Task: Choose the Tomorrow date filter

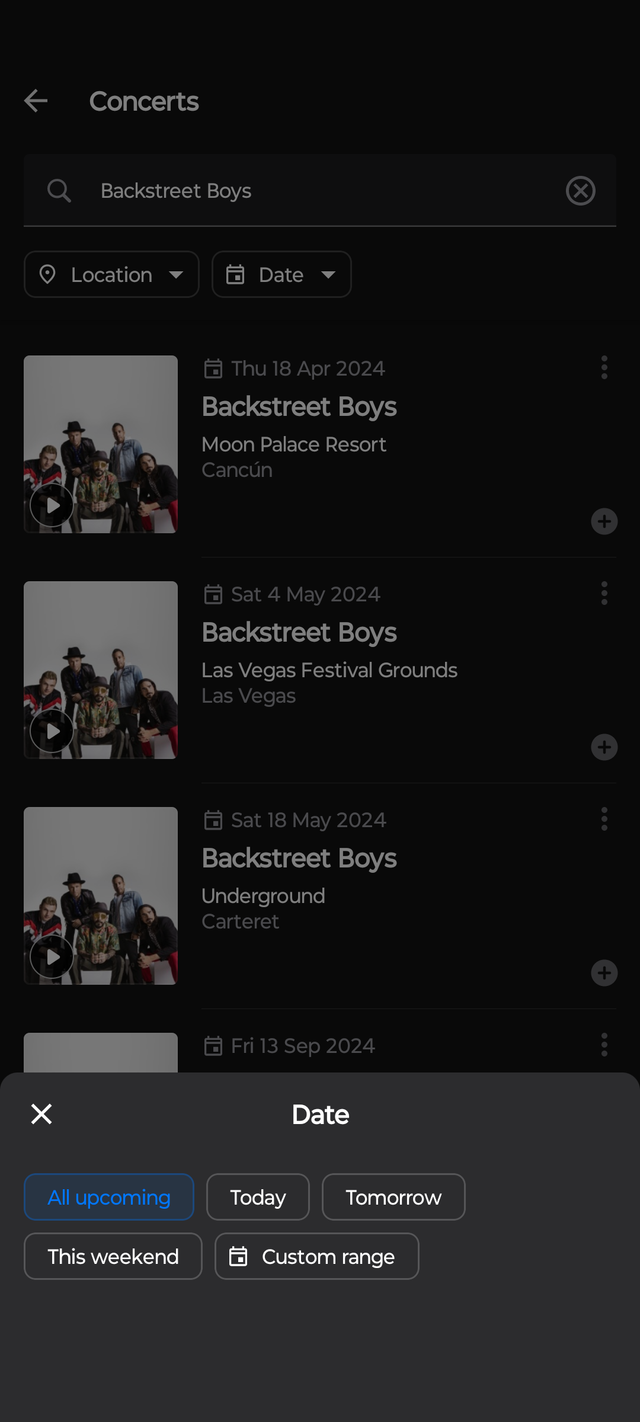Action: (393, 1197)
